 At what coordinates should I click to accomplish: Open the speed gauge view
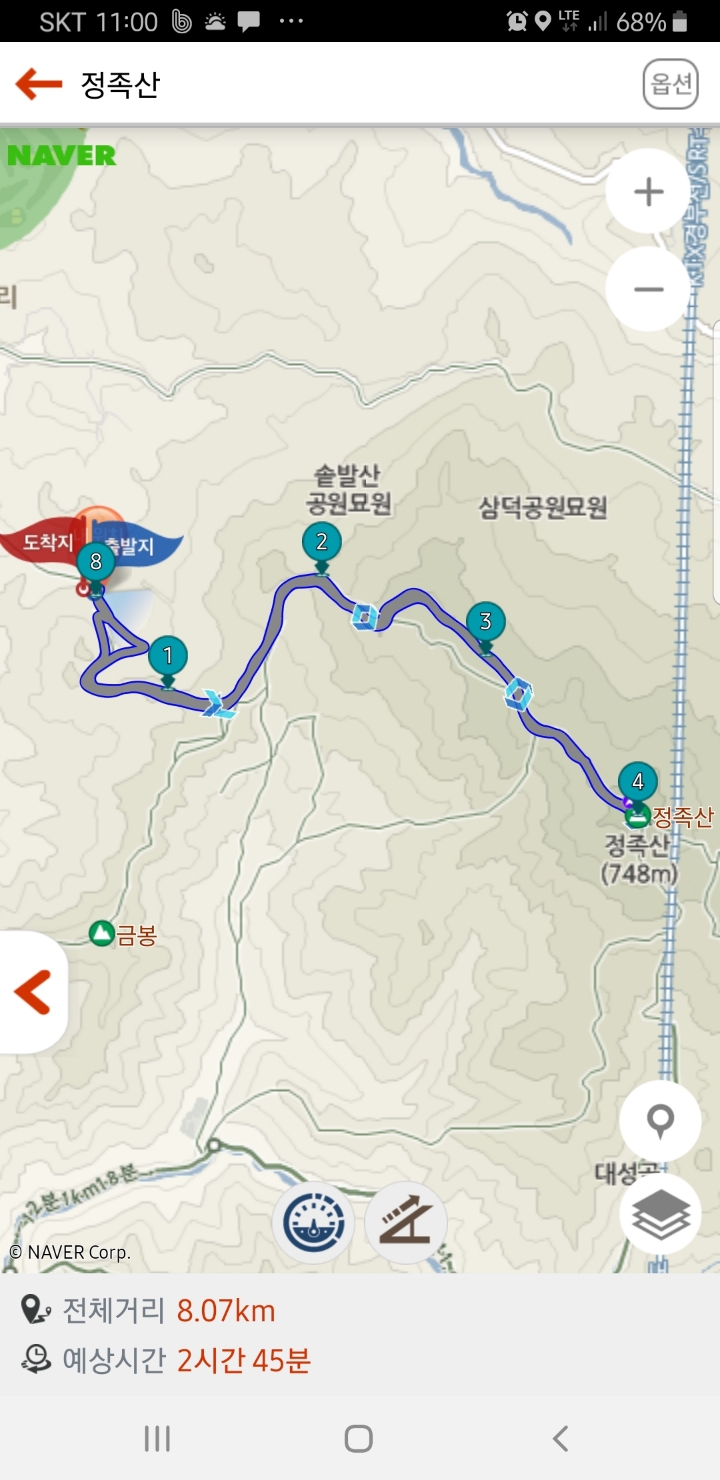click(x=313, y=1221)
